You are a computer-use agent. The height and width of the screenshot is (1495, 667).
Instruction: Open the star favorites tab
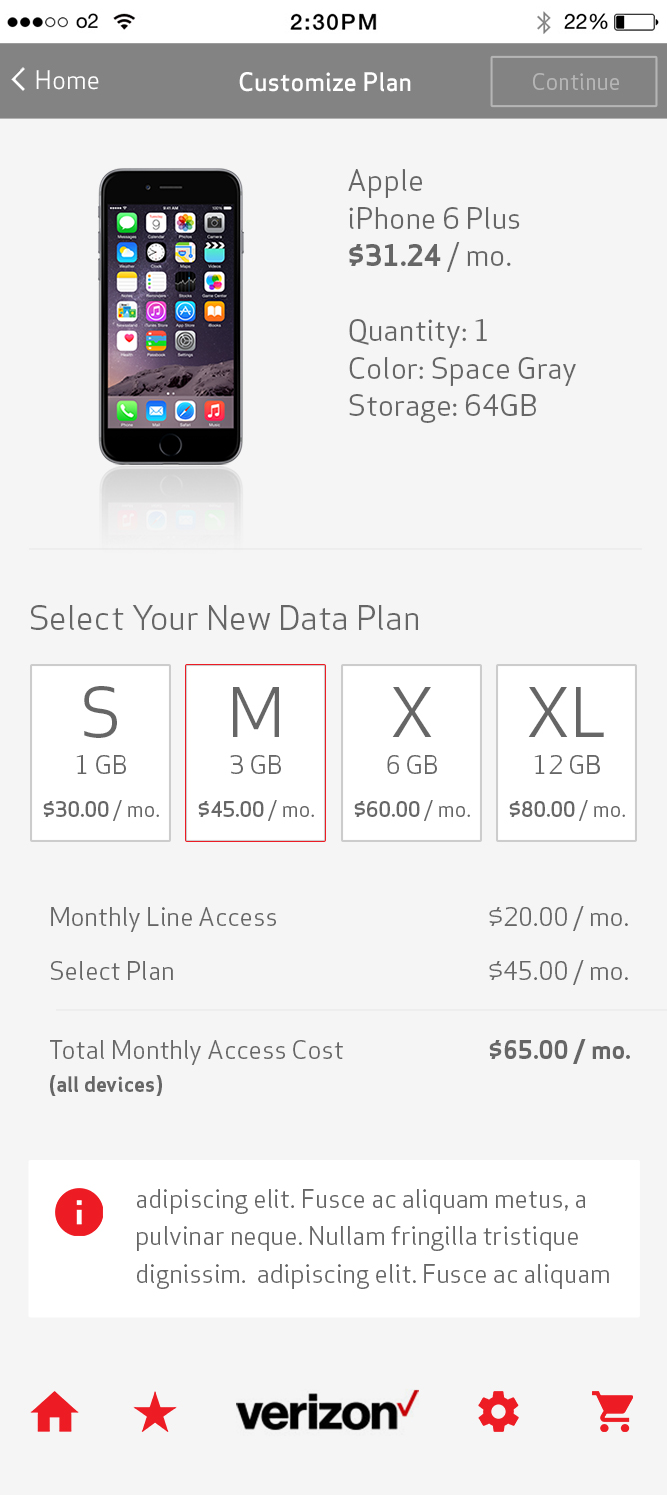(155, 1412)
